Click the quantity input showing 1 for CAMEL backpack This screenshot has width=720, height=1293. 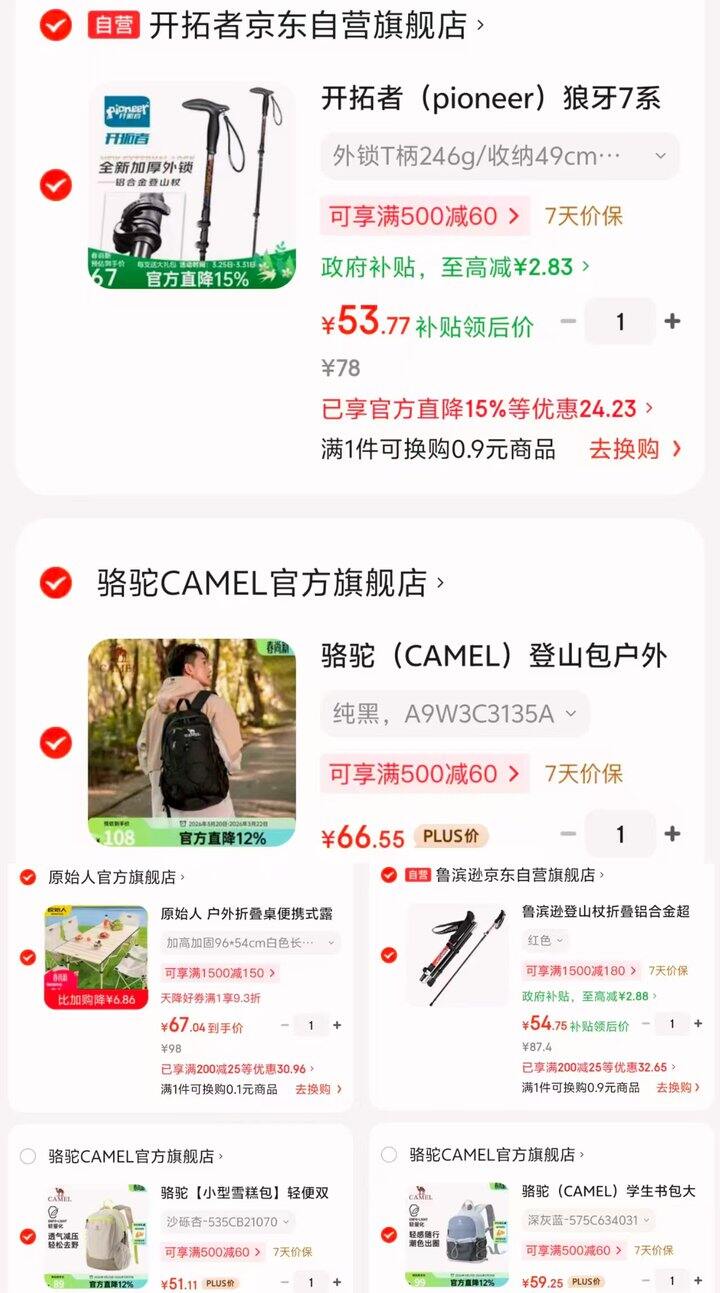[x=620, y=834]
